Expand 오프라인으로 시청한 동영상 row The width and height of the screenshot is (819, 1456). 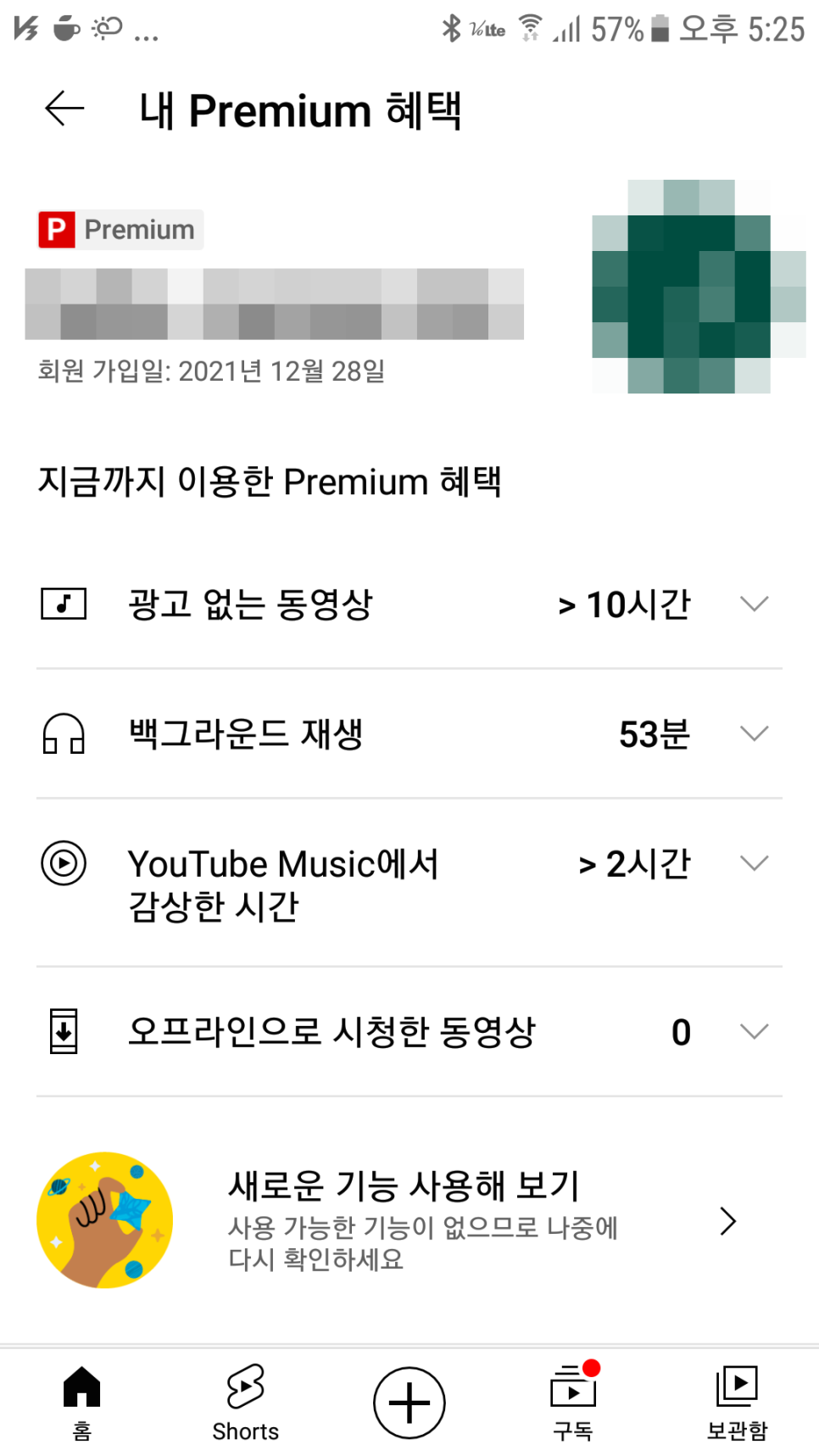(409, 1032)
